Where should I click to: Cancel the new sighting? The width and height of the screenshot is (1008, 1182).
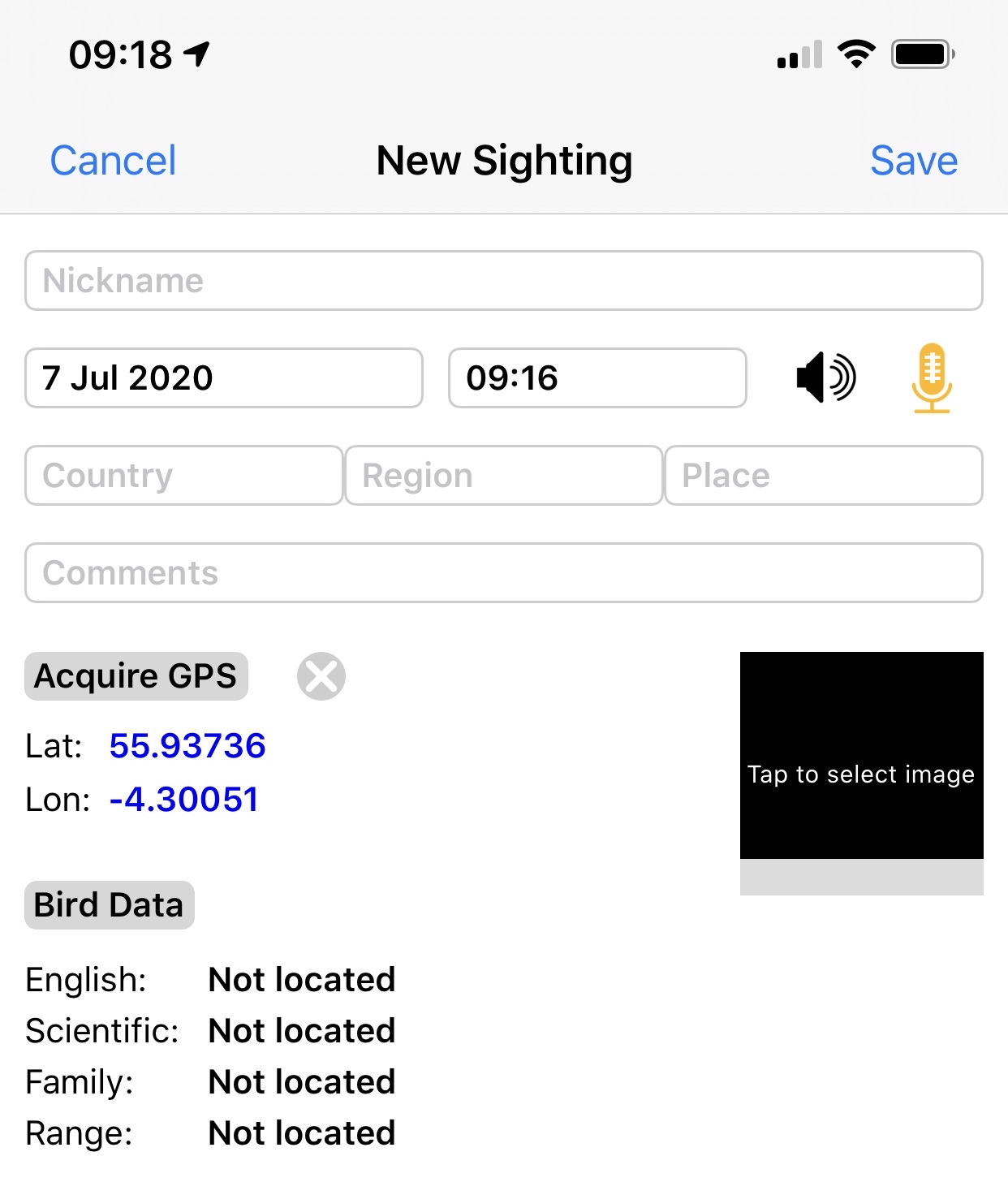click(113, 160)
